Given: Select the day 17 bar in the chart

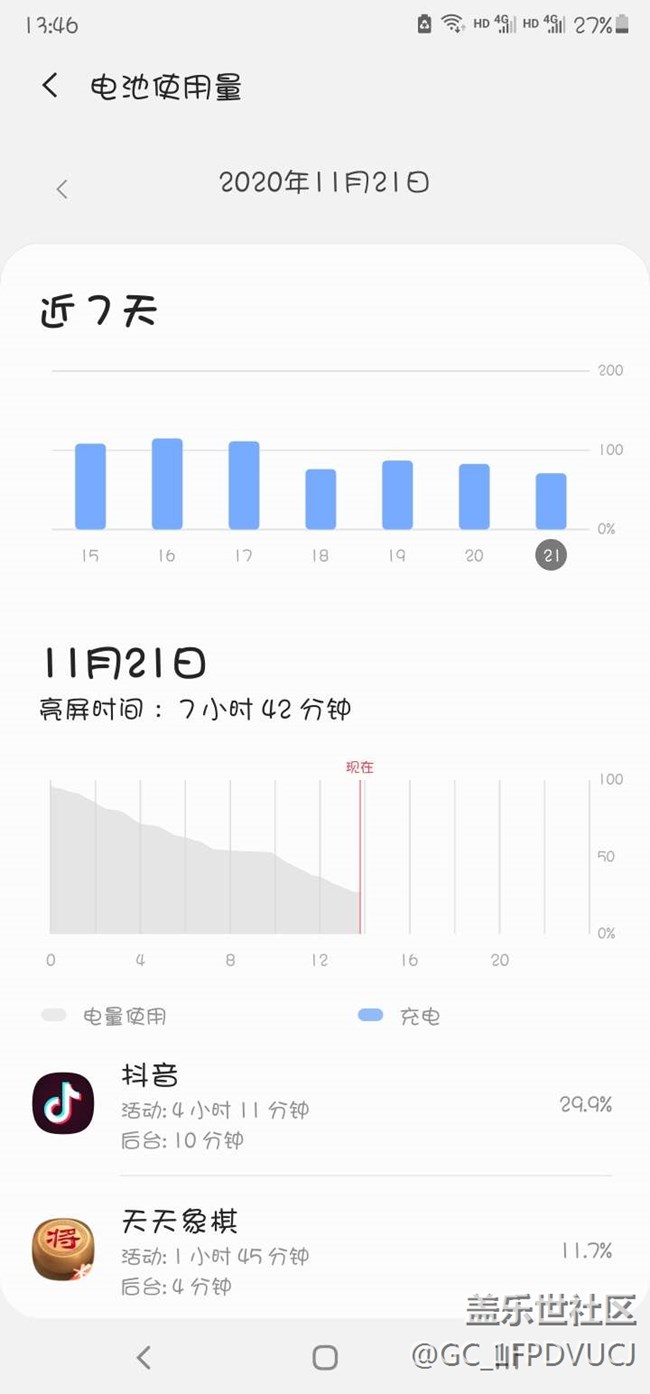Looking at the screenshot, I should click(x=244, y=486).
